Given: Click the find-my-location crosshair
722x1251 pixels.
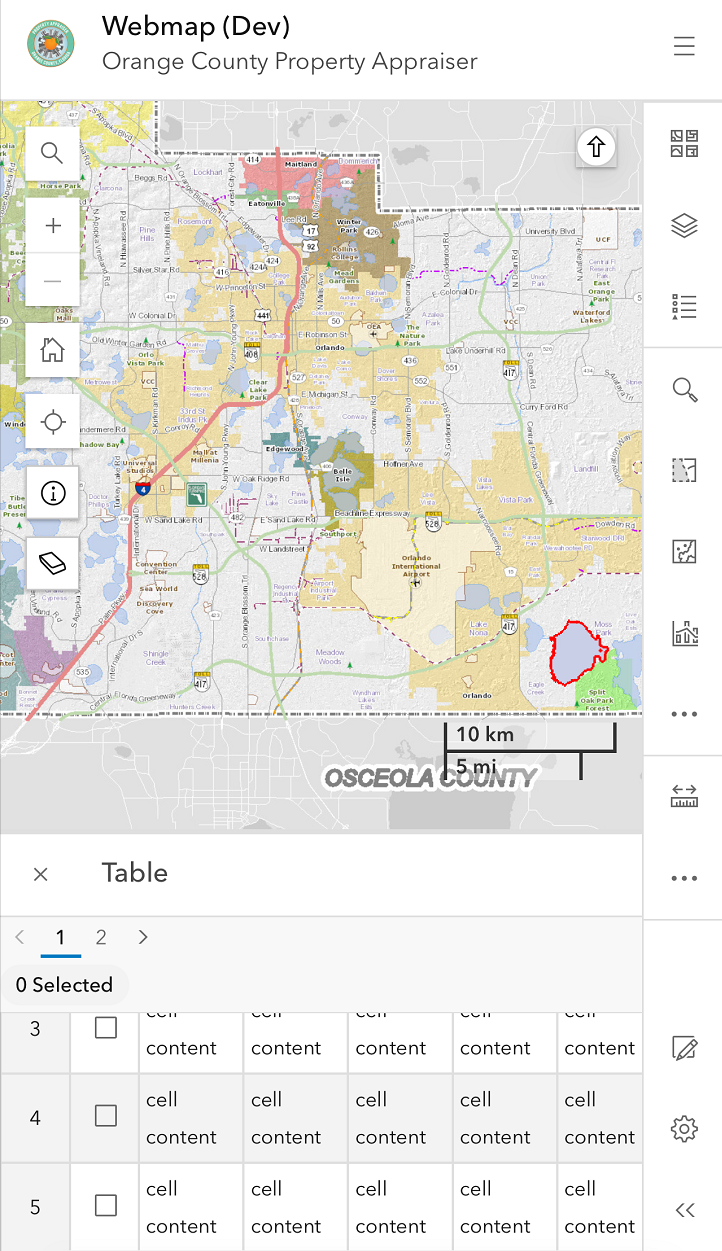Looking at the screenshot, I should point(52,422).
